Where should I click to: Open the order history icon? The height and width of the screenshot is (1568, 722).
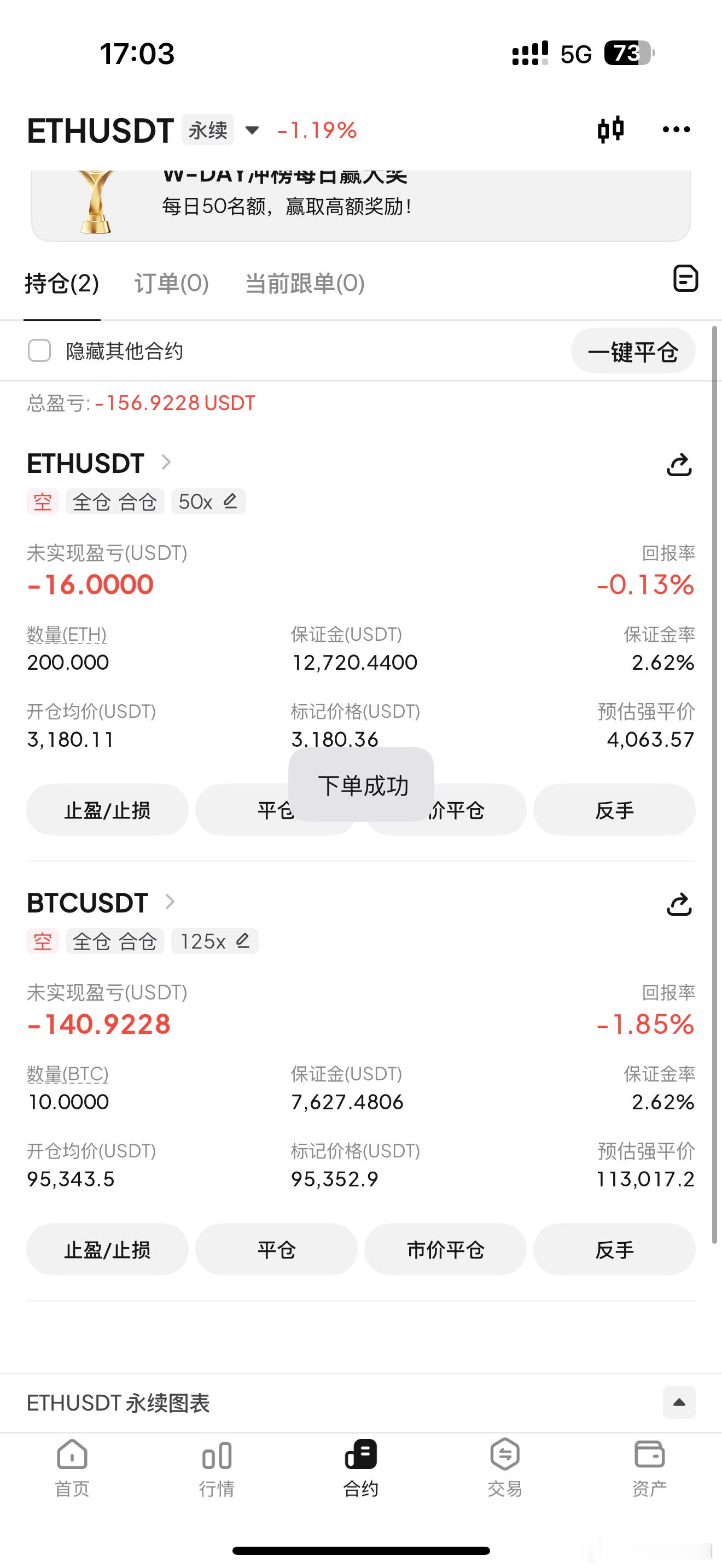(x=685, y=279)
